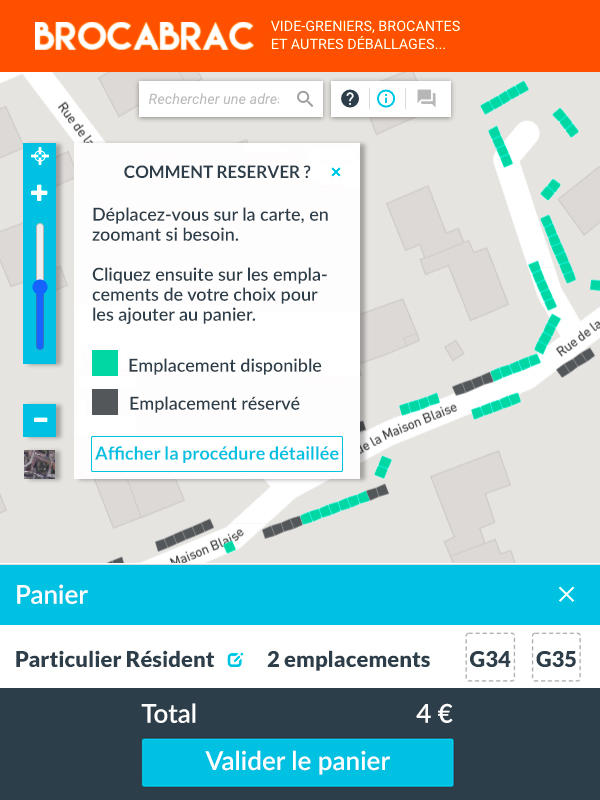
Task: Tap Valider le panier
Action: pyautogui.click(x=297, y=762)
